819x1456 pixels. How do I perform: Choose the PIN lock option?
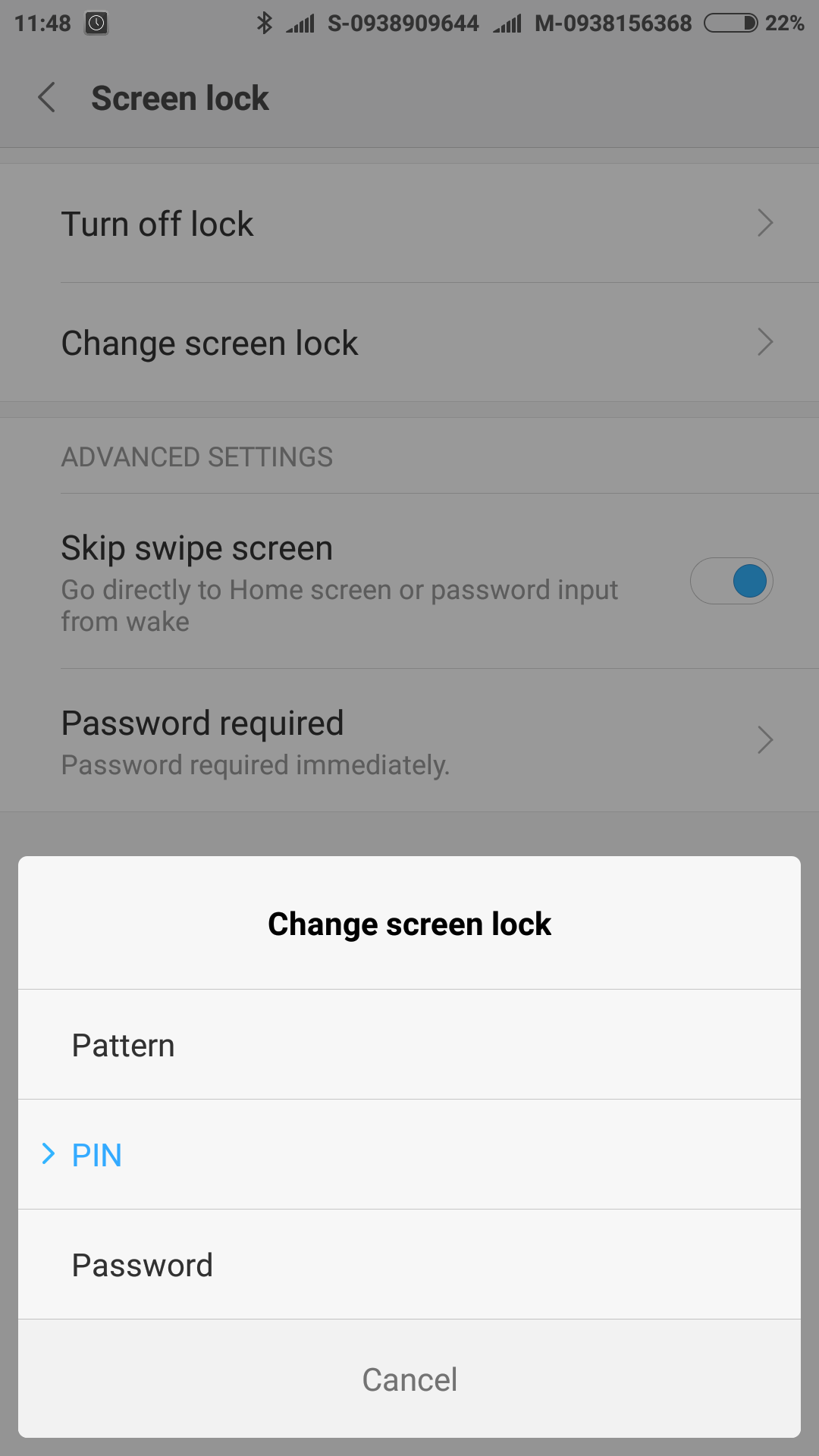(x=409, y=1154)
